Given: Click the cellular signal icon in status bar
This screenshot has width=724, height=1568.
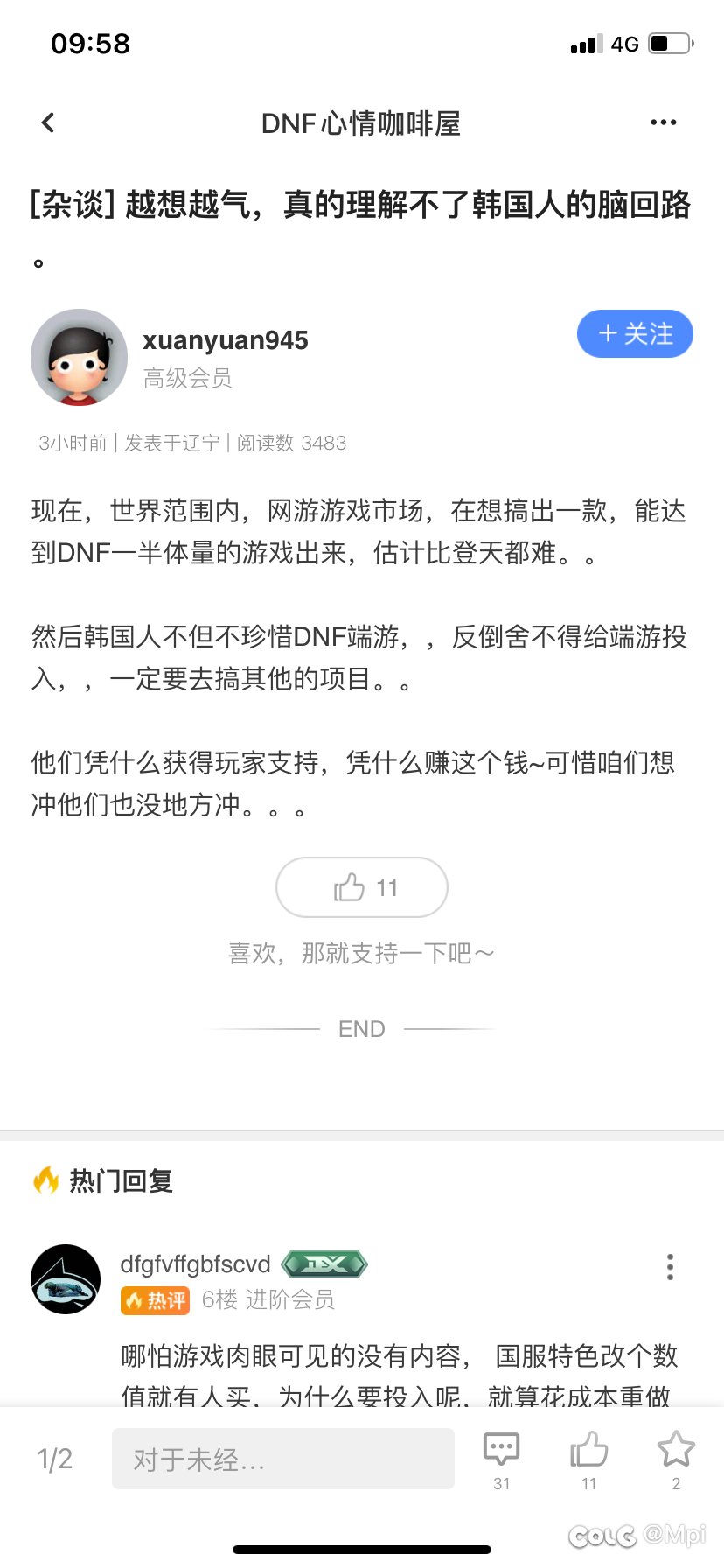Looking at the screenshot, I should click(x=585, y=43).
